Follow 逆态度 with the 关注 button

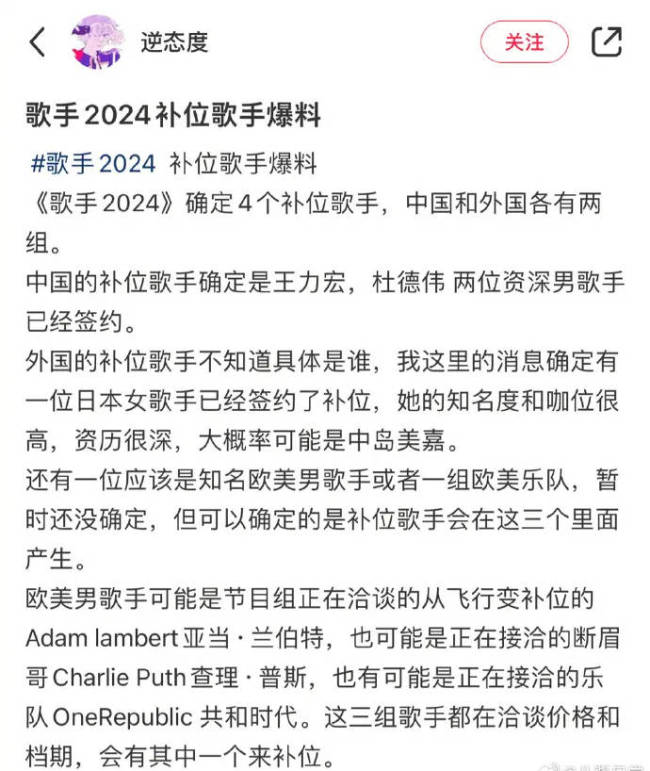(524, 42)
